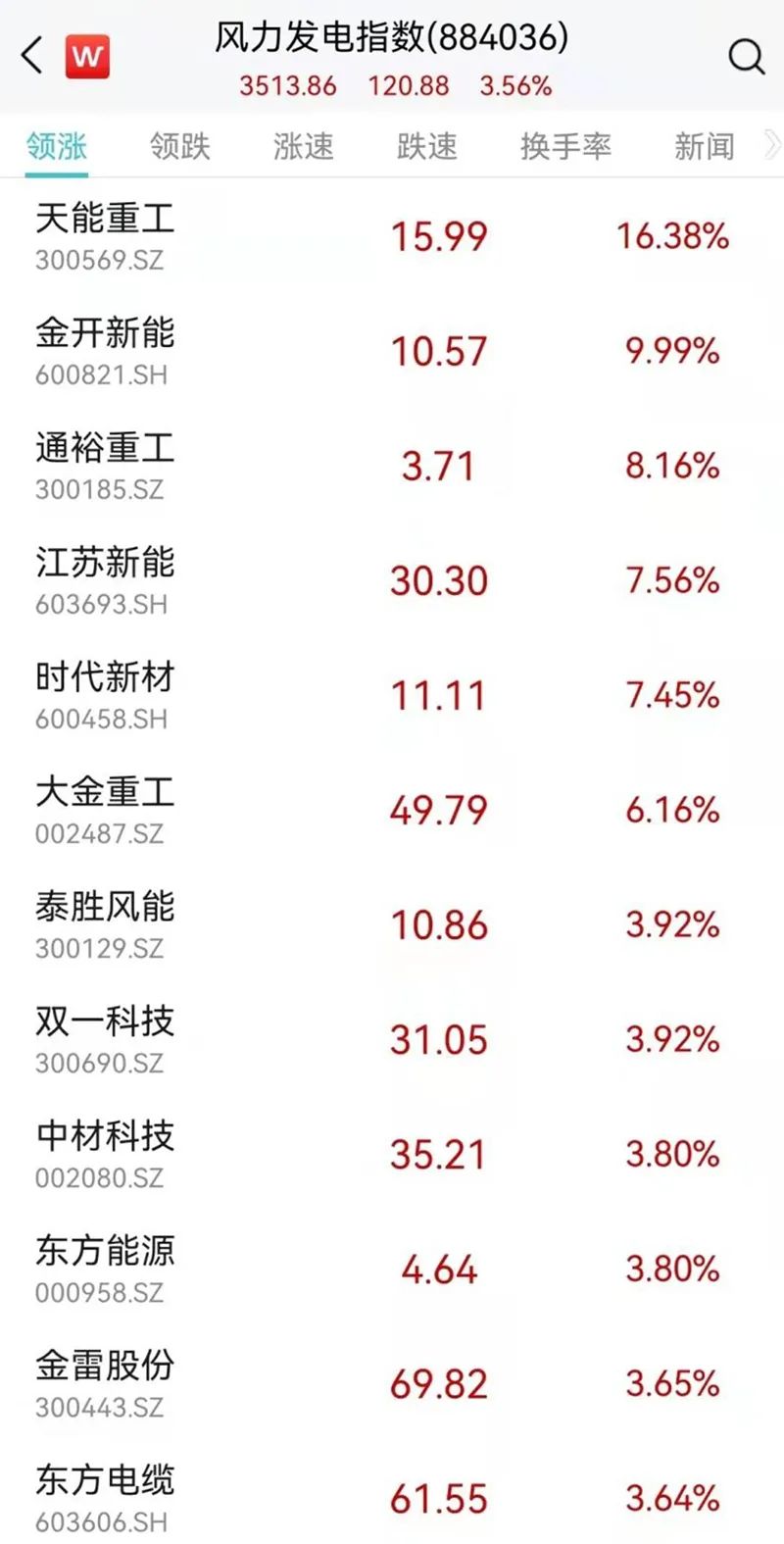Select 中材科技 002080.SZ
The image size is (784, 1544).
(392, 1154)
